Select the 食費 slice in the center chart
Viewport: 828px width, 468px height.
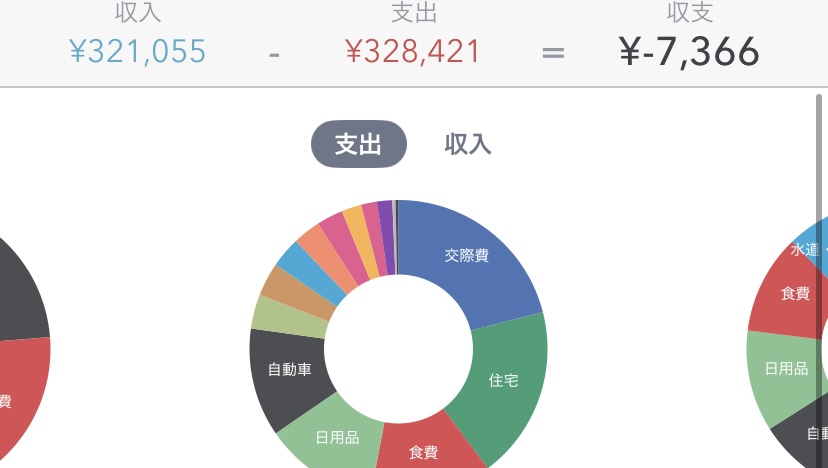point(422,450)
